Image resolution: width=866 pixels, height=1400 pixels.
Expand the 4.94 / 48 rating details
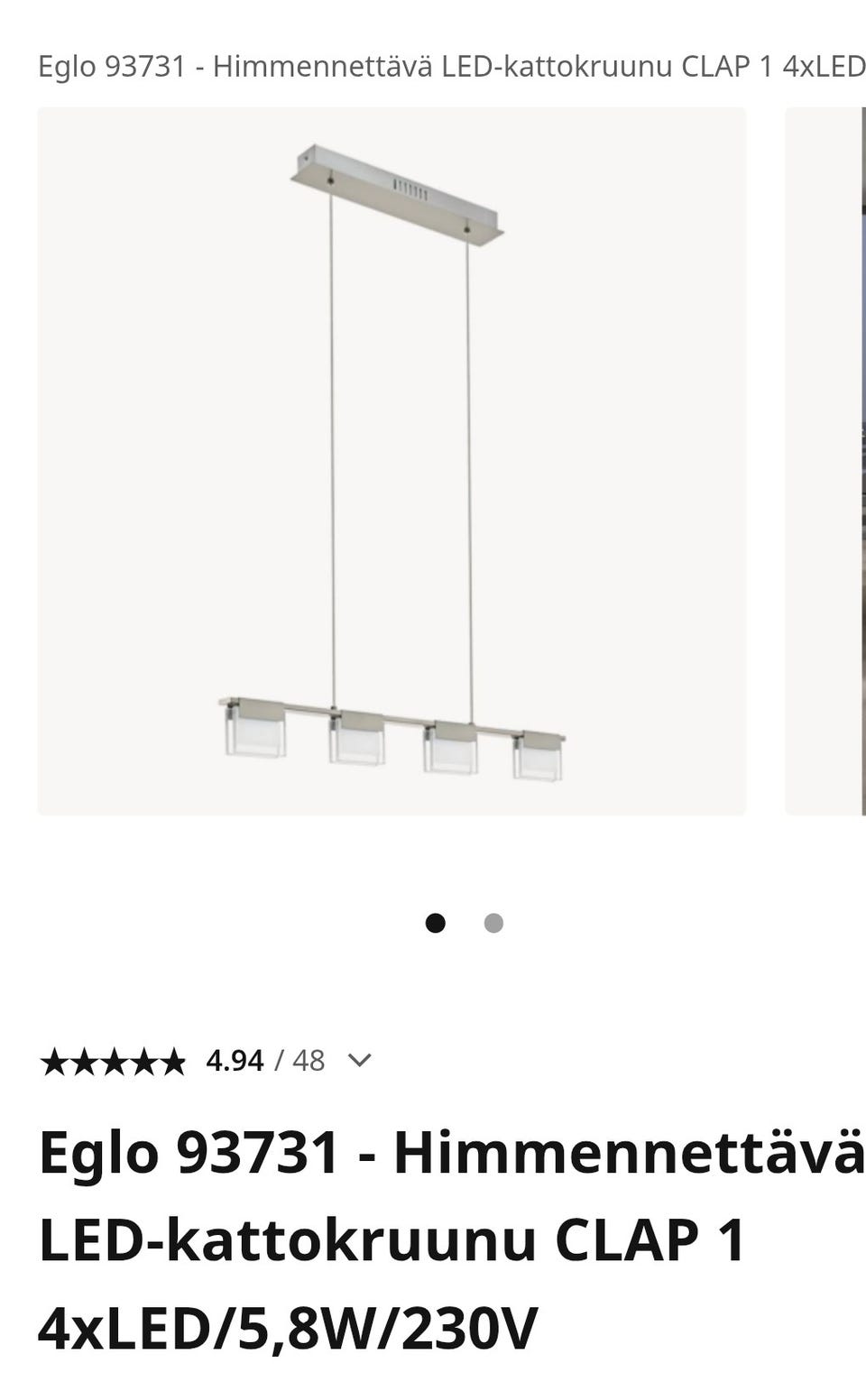(359, 1060)
